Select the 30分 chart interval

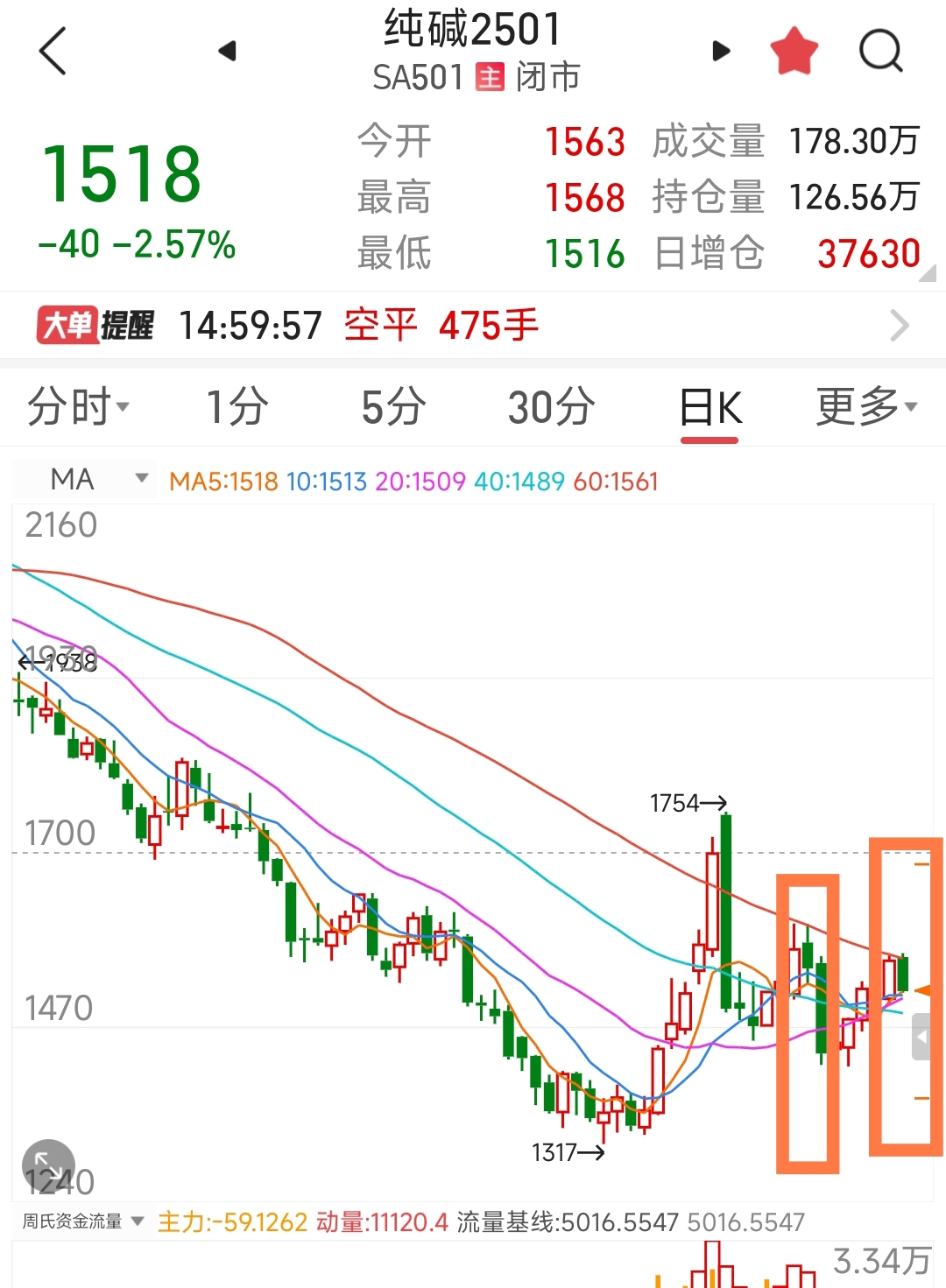point(552,406)
